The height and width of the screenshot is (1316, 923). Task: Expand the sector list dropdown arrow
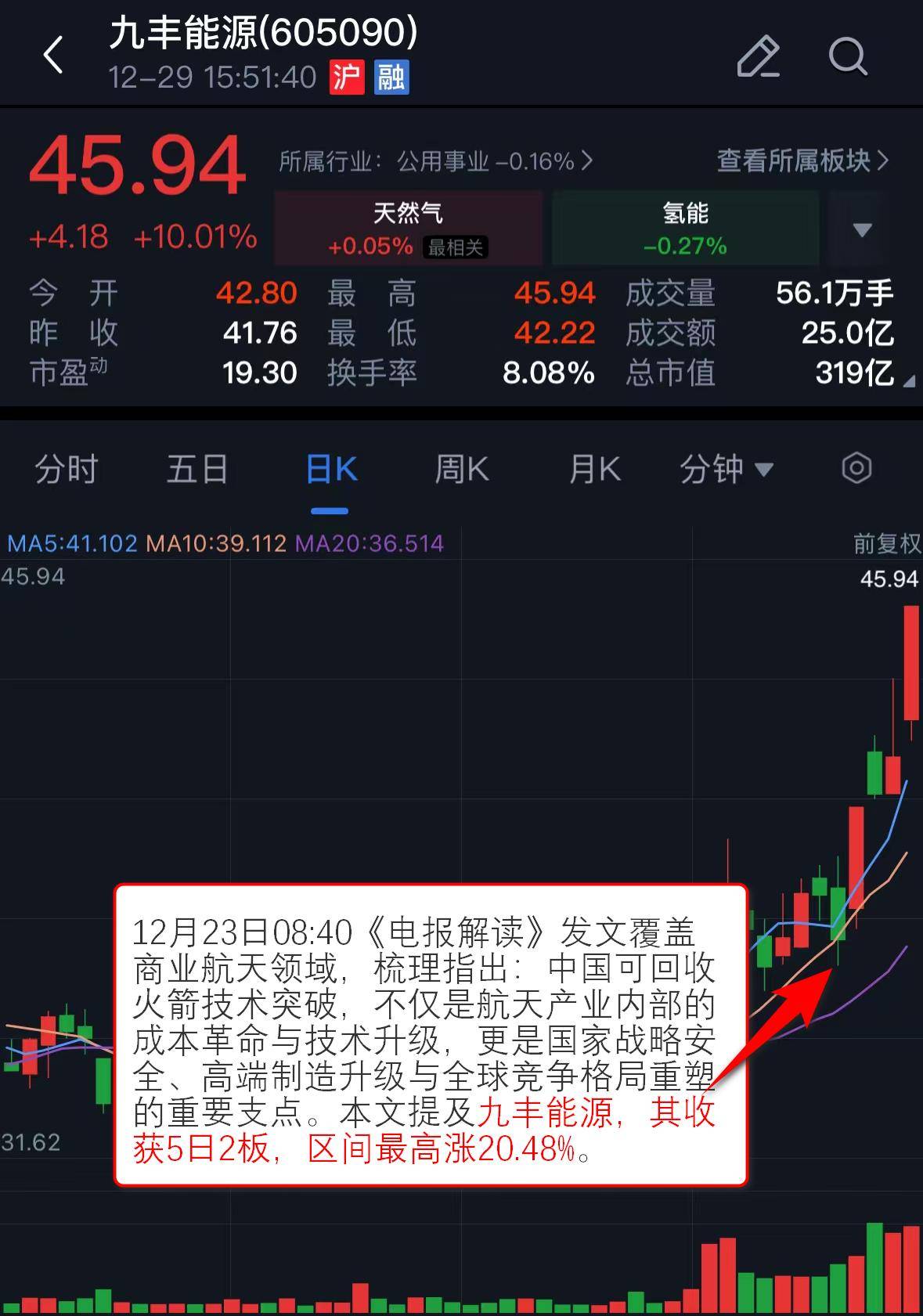(862, 229)
